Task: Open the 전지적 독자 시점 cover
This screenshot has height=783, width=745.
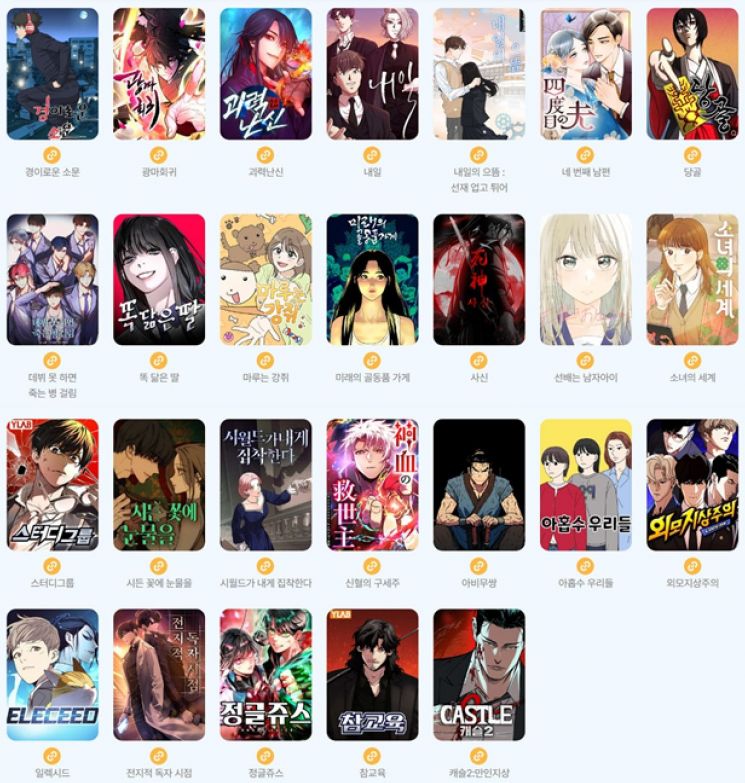Action: [158, 674]
